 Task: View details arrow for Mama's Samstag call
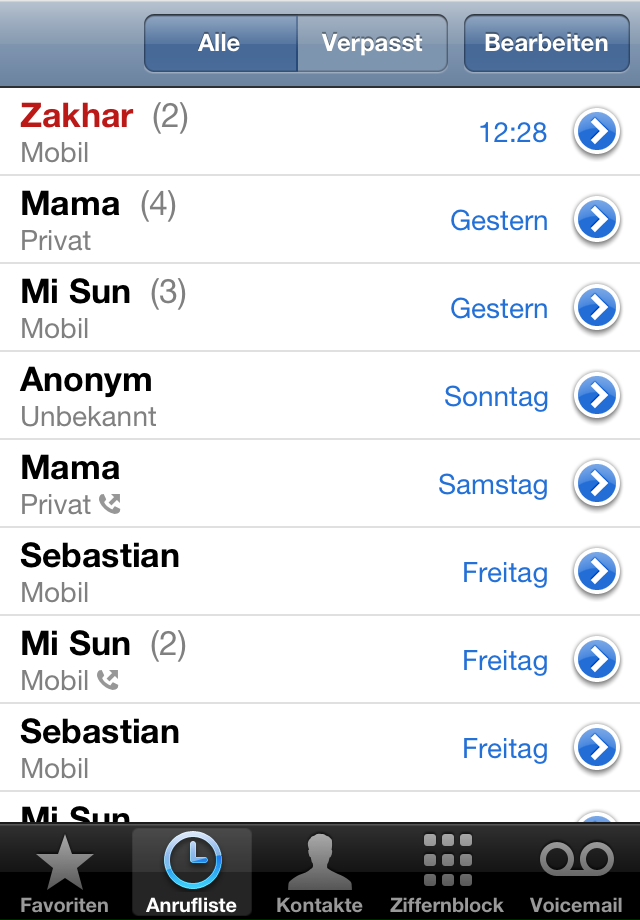(597, 484)
